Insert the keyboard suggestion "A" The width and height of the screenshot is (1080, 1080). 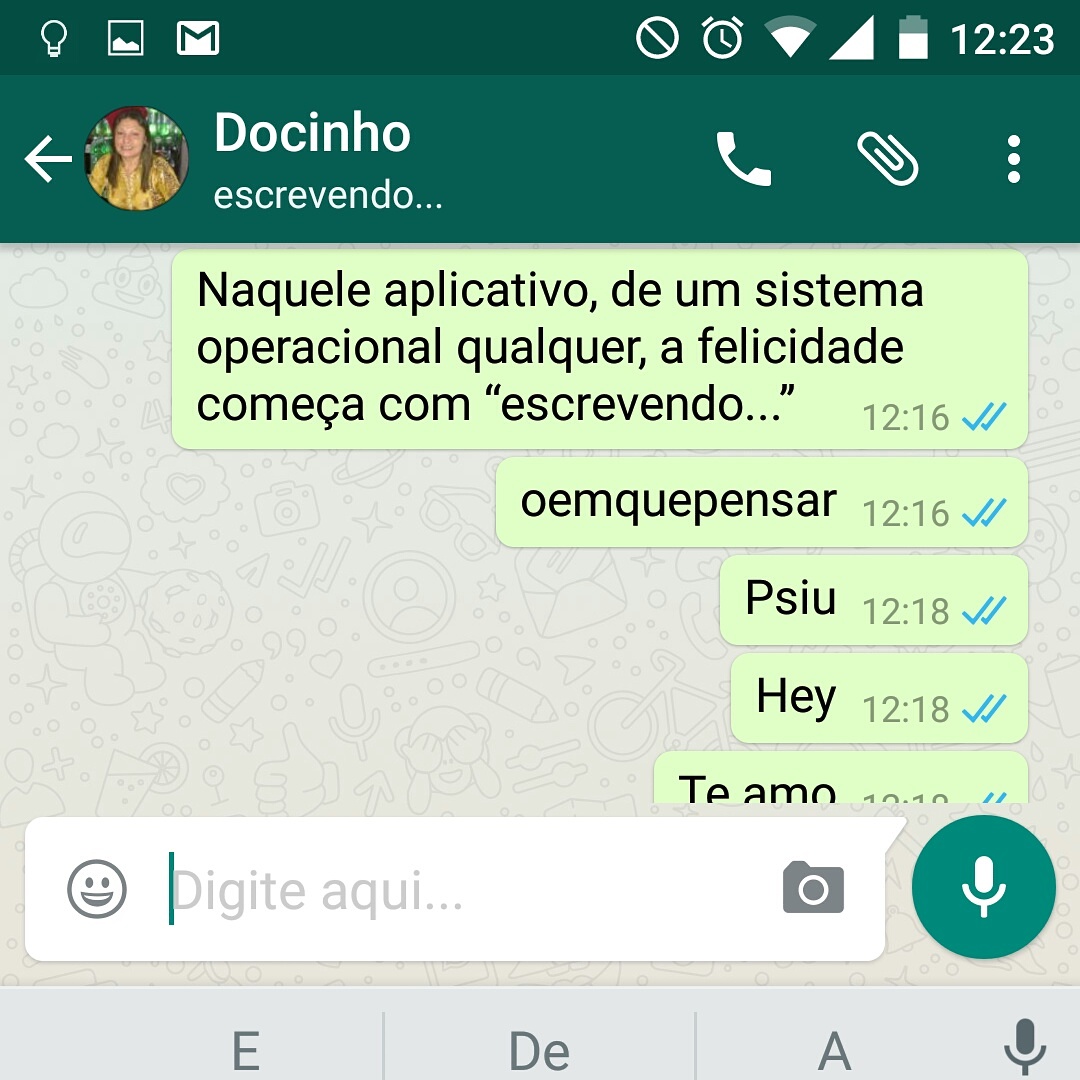point(833,1050)
